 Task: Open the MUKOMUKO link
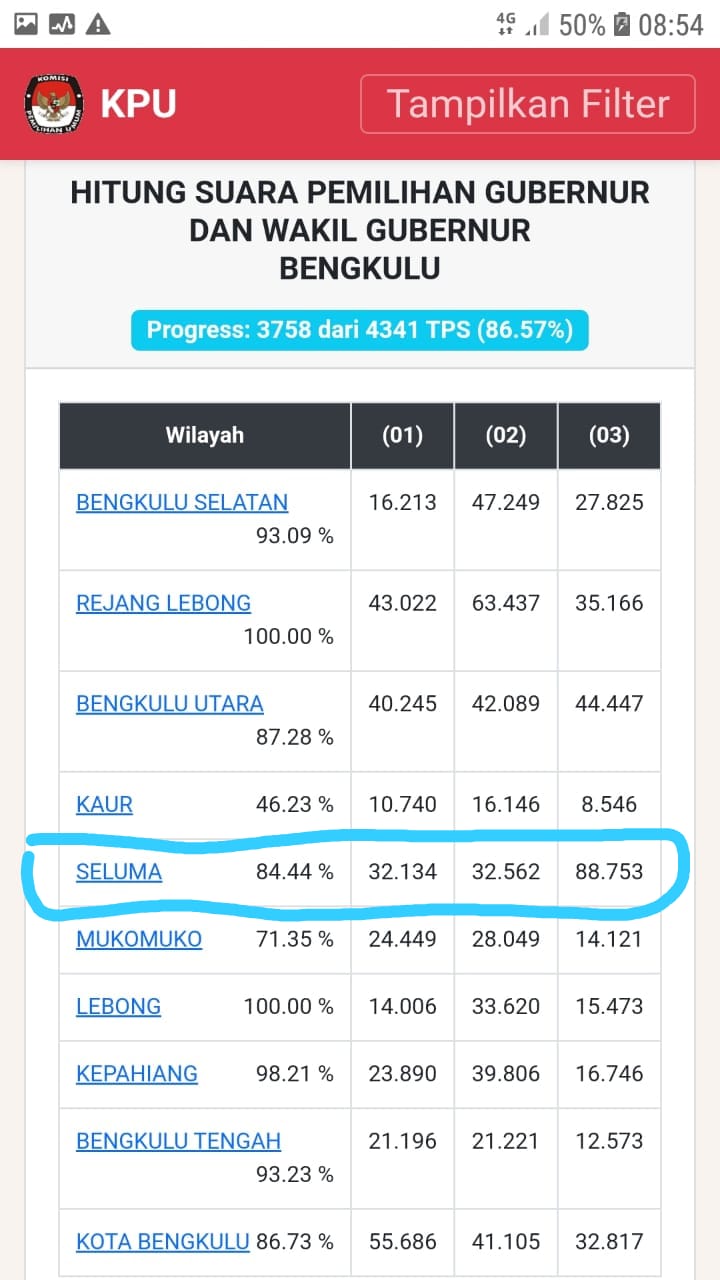click(139, 939)
